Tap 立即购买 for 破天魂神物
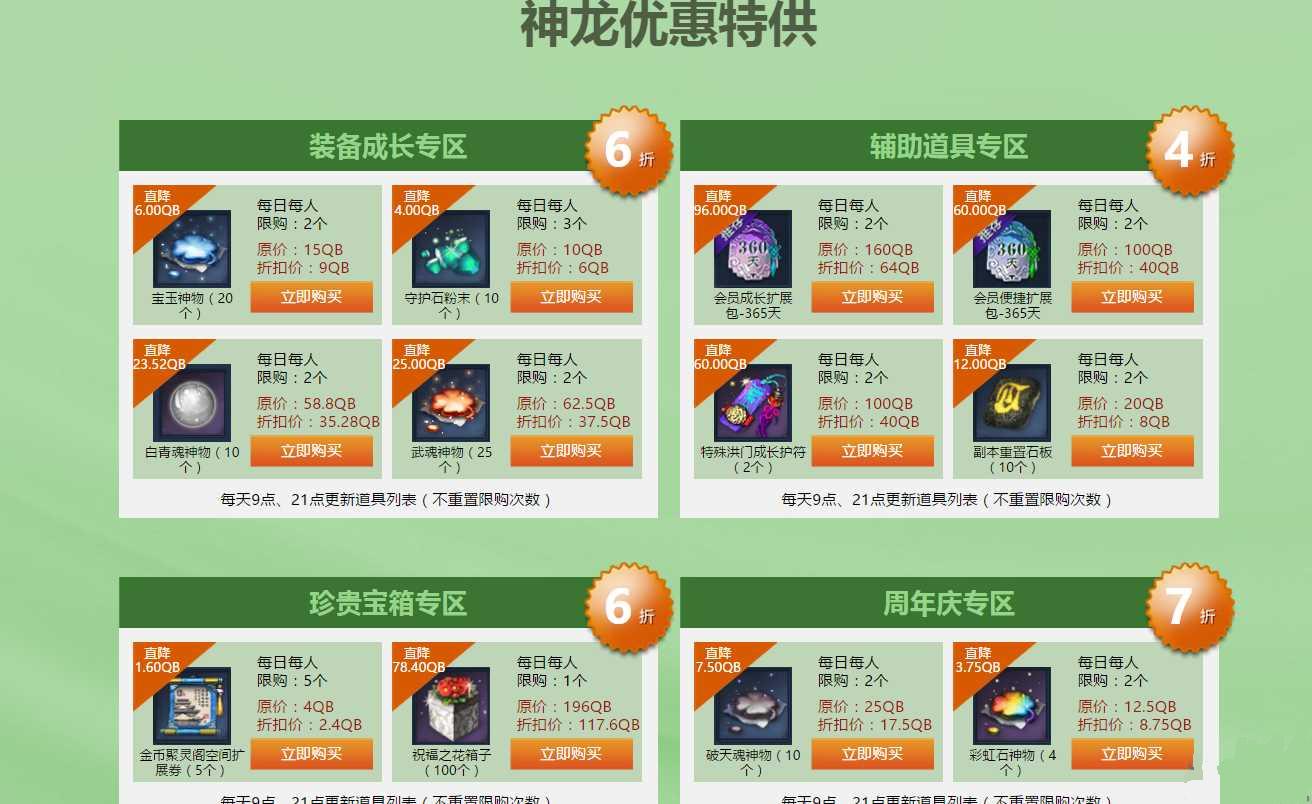 (872, 754)
